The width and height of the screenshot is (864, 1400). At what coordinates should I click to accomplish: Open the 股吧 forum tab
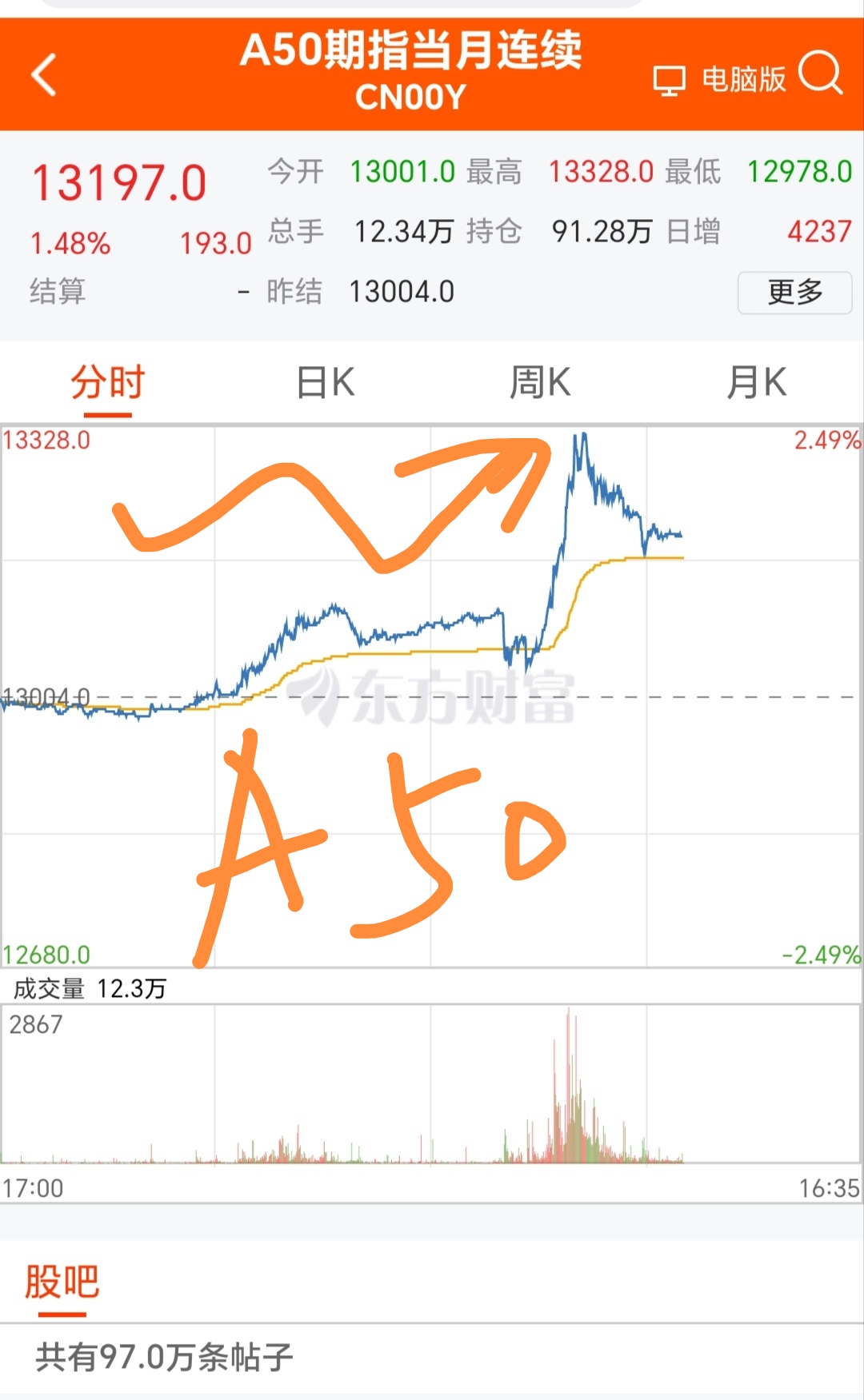pyautogui.click(x=62, y=1282)
